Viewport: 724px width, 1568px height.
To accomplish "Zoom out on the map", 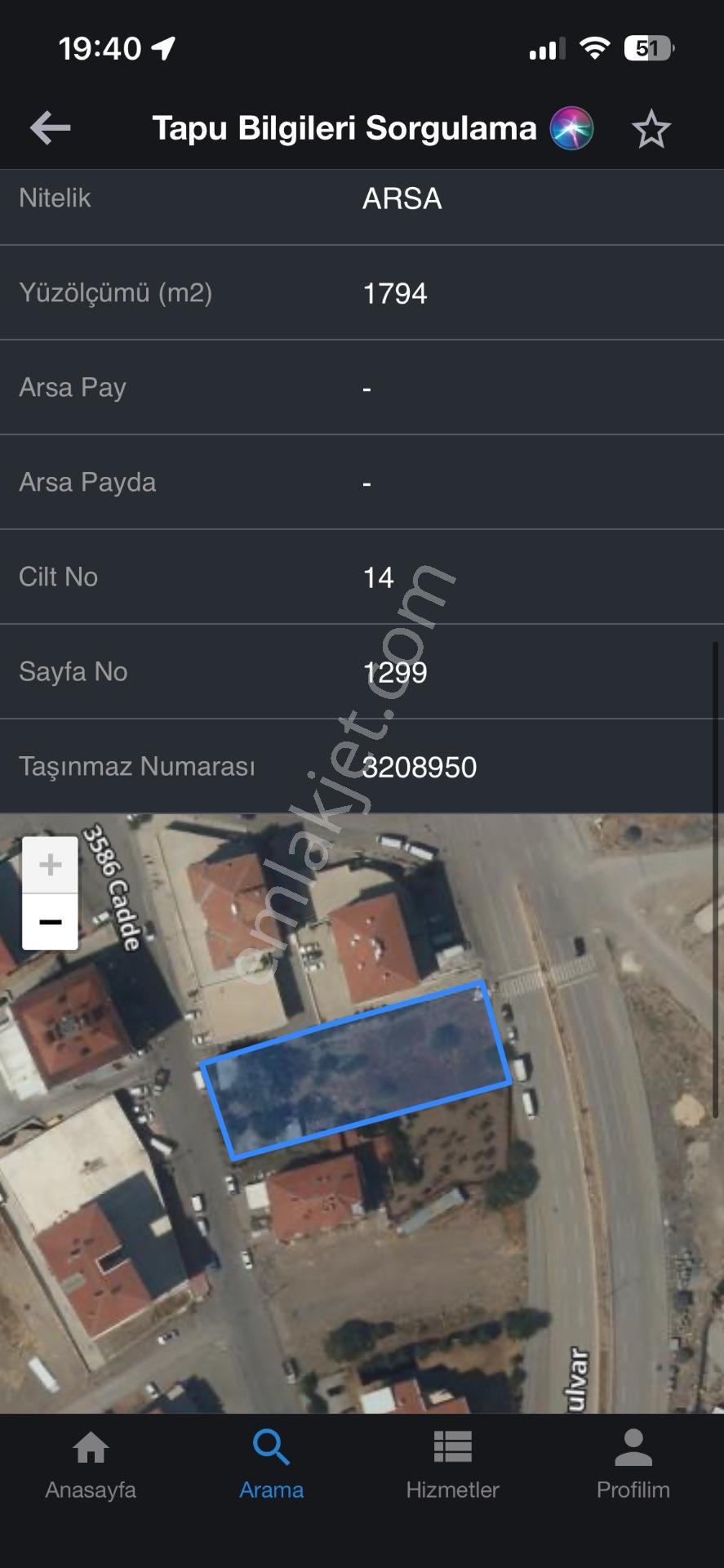I will 50,922.
